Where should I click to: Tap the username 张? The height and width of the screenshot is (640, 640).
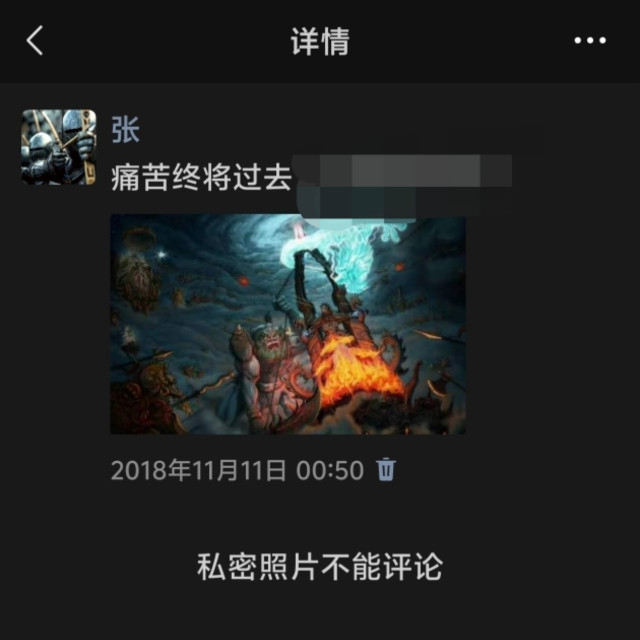(x=125, y=130)
